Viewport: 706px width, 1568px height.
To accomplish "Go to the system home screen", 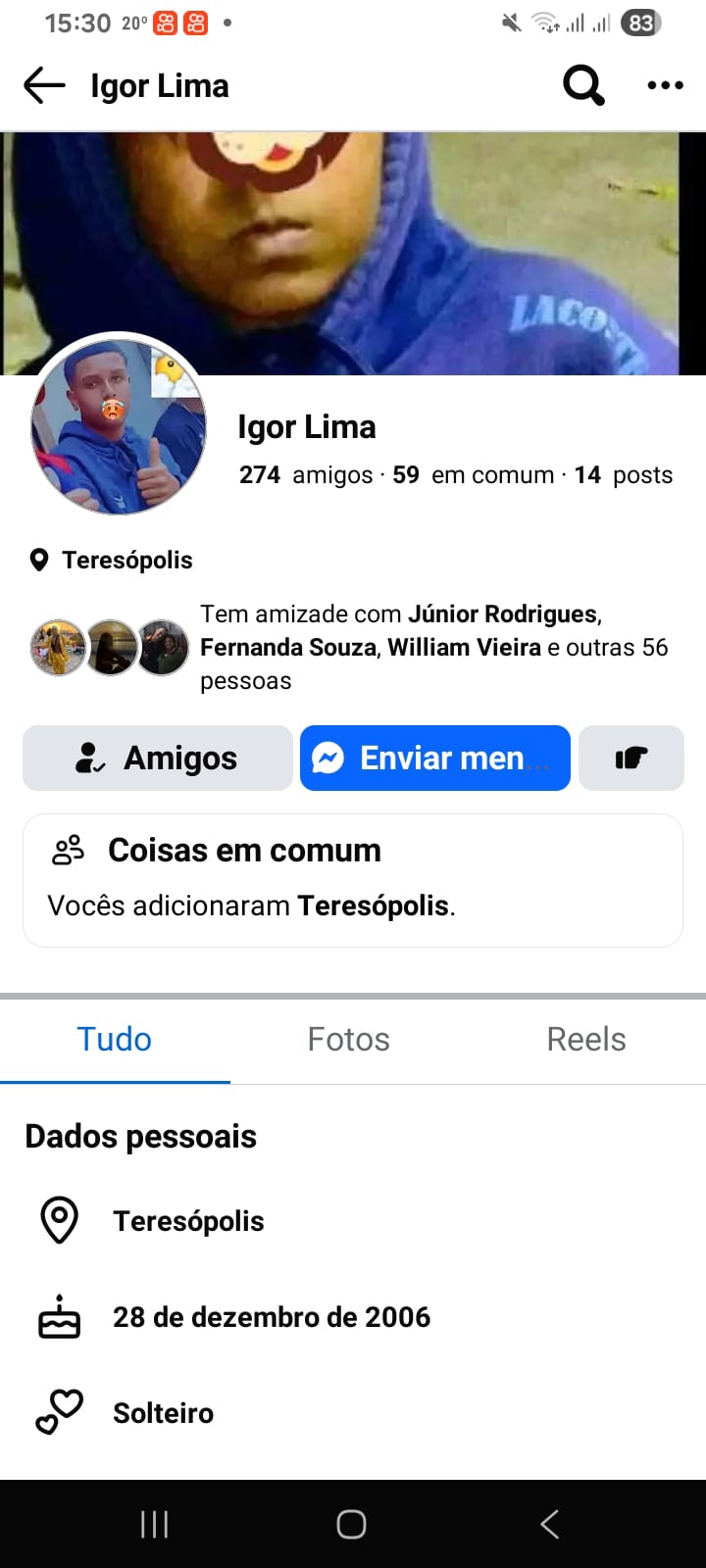I will (x=351, y=1524).
